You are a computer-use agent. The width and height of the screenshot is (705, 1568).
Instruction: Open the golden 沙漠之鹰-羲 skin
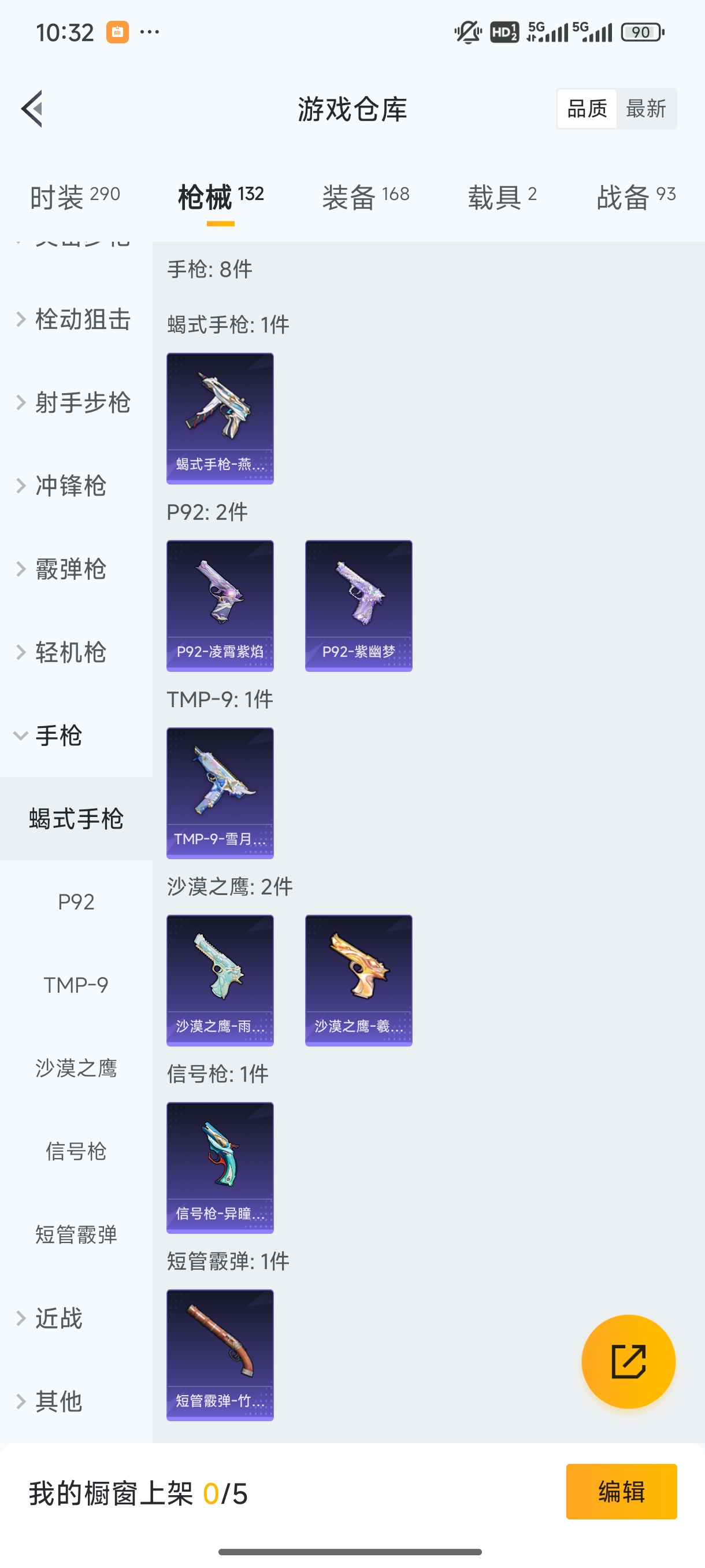[358, 979]
